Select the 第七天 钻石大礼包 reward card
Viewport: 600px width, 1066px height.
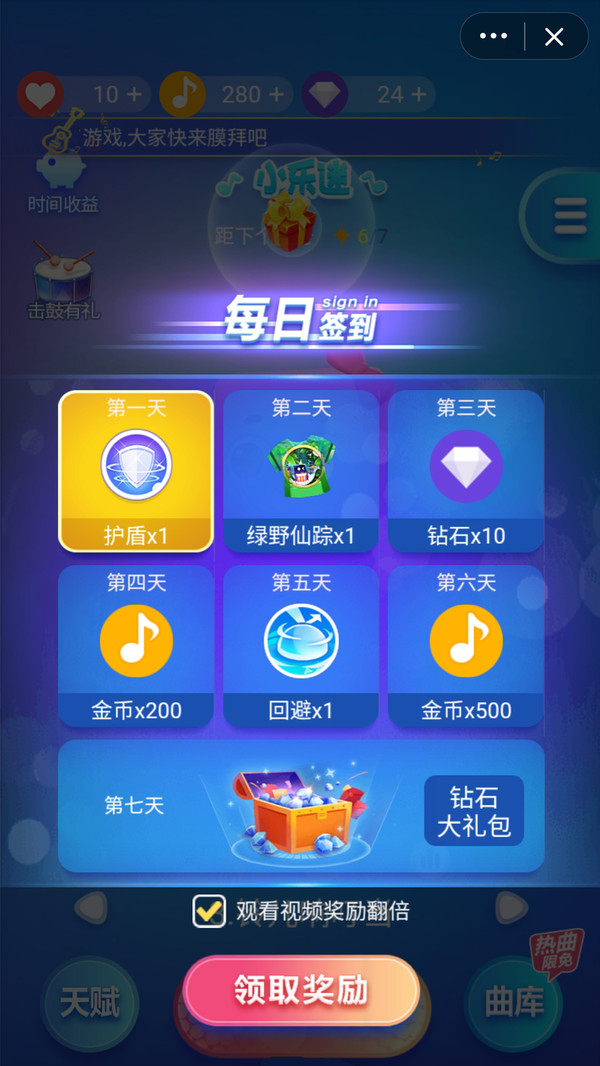click(x=301, y=805)
